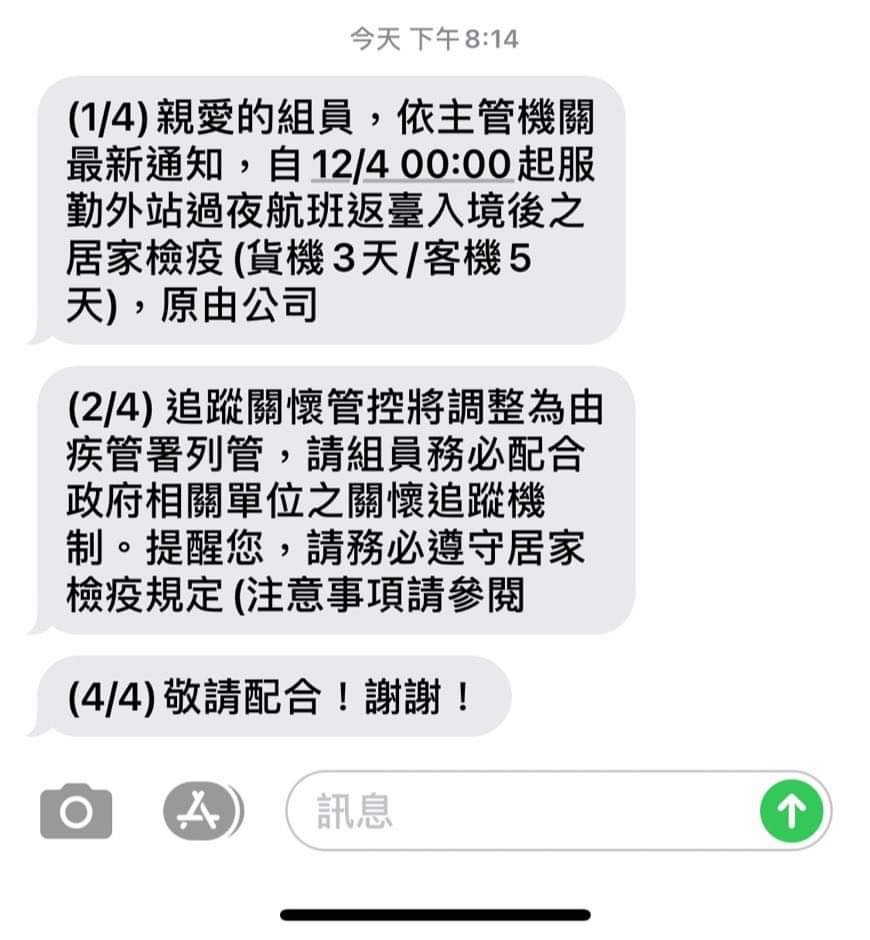
Task: Send the message with the green arrow
Action: pyautogui.click(x=791, y=811)
